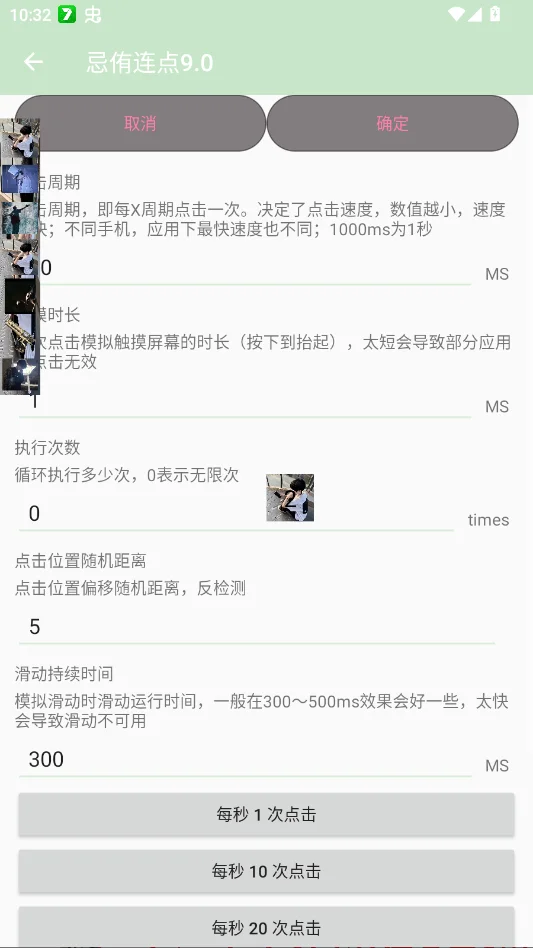The image size is (533, 948).
Task: Edit the click period MS field
Action: click(245, 268)
